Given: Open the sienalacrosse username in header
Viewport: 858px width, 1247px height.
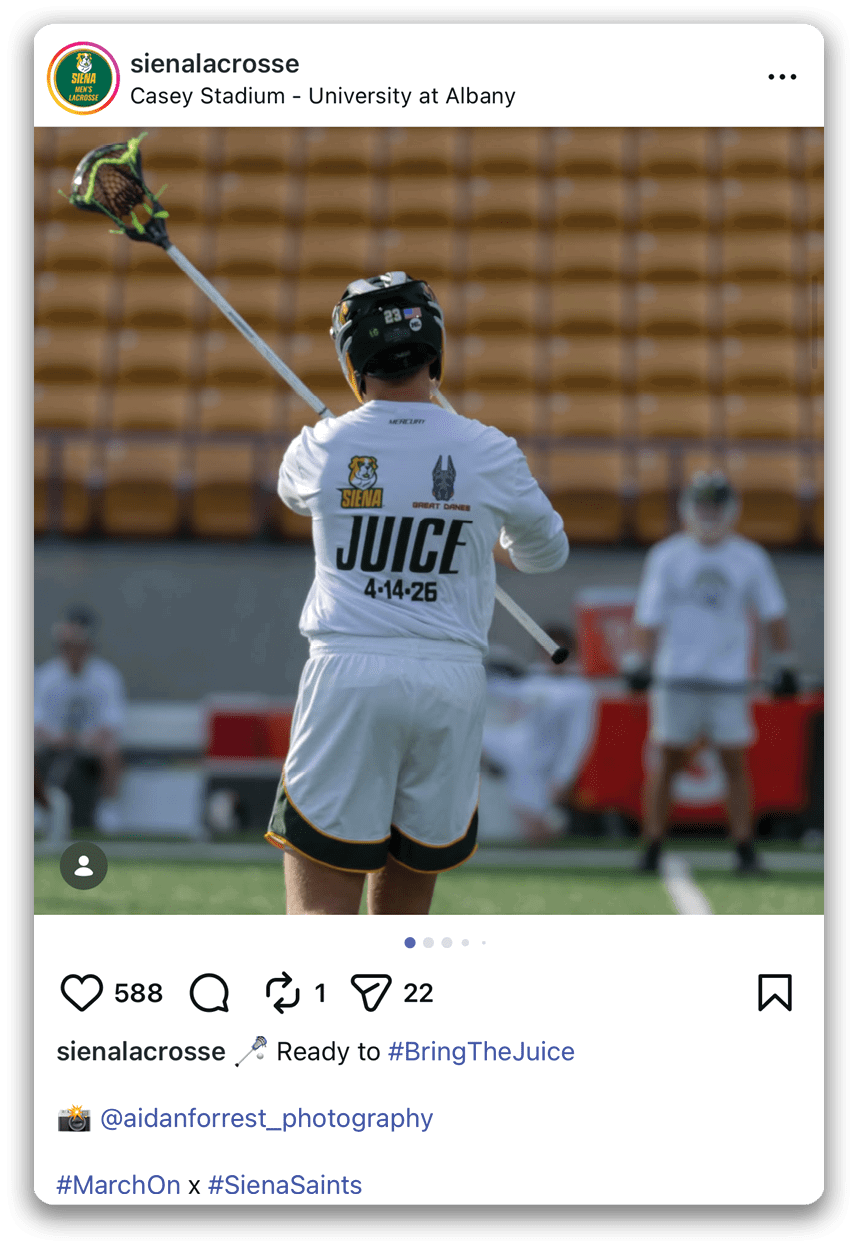Looking at the screenshot, I should pyautogui.click(x=214, y=64).
